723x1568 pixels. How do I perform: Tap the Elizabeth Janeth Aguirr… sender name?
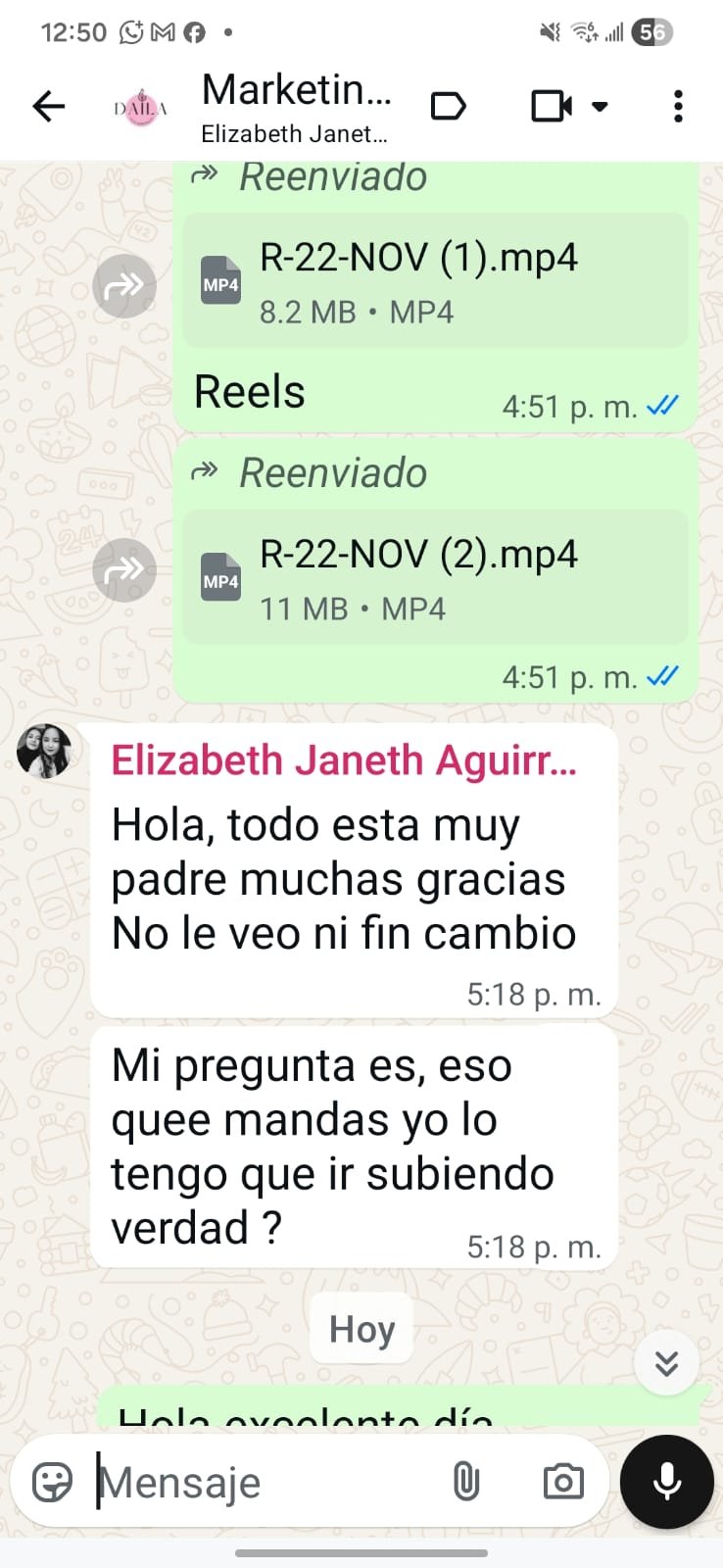click(x=344, y=760)
